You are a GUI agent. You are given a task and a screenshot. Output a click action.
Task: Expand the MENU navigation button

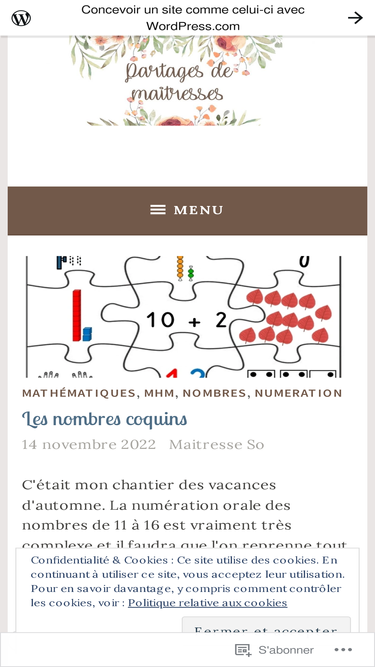187,210
